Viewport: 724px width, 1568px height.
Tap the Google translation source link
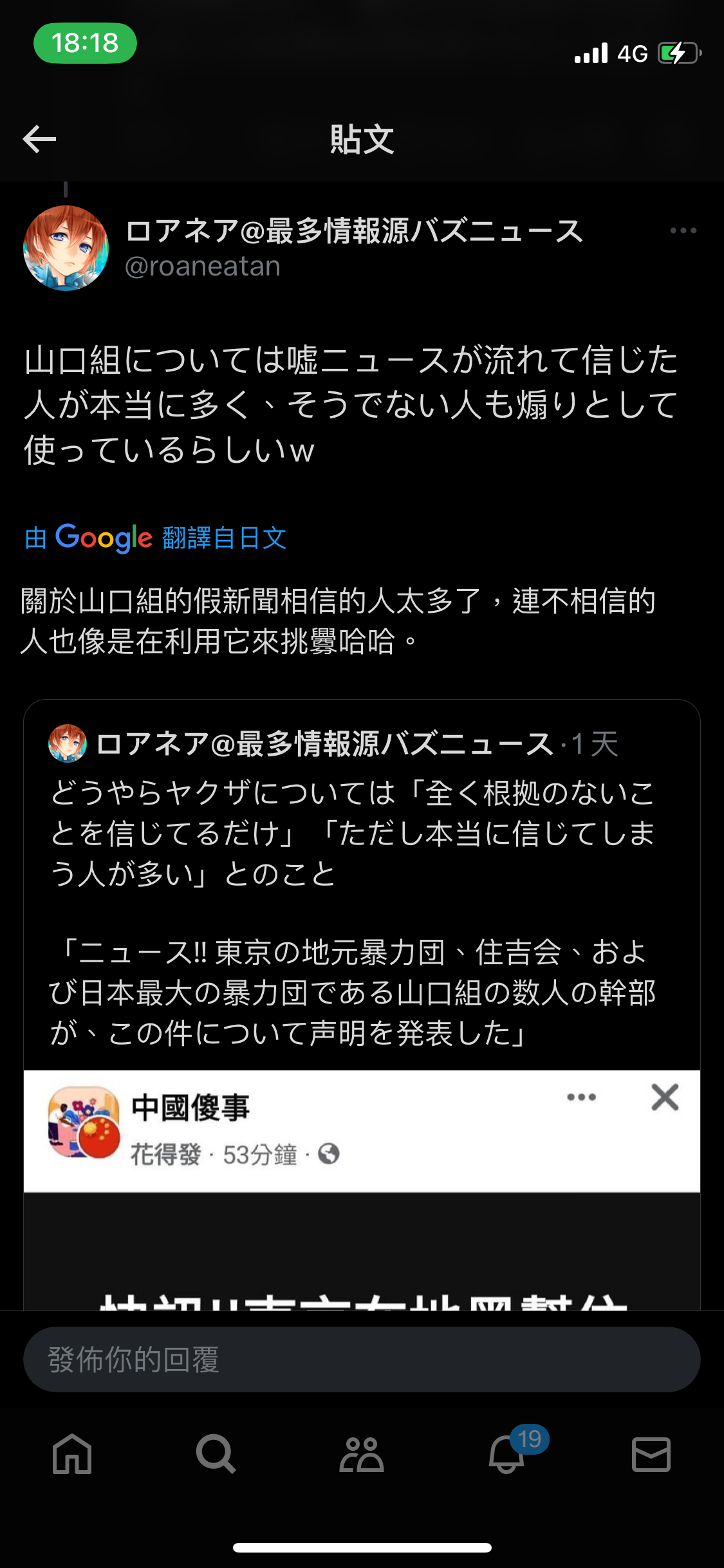click(x=155, y=537)
